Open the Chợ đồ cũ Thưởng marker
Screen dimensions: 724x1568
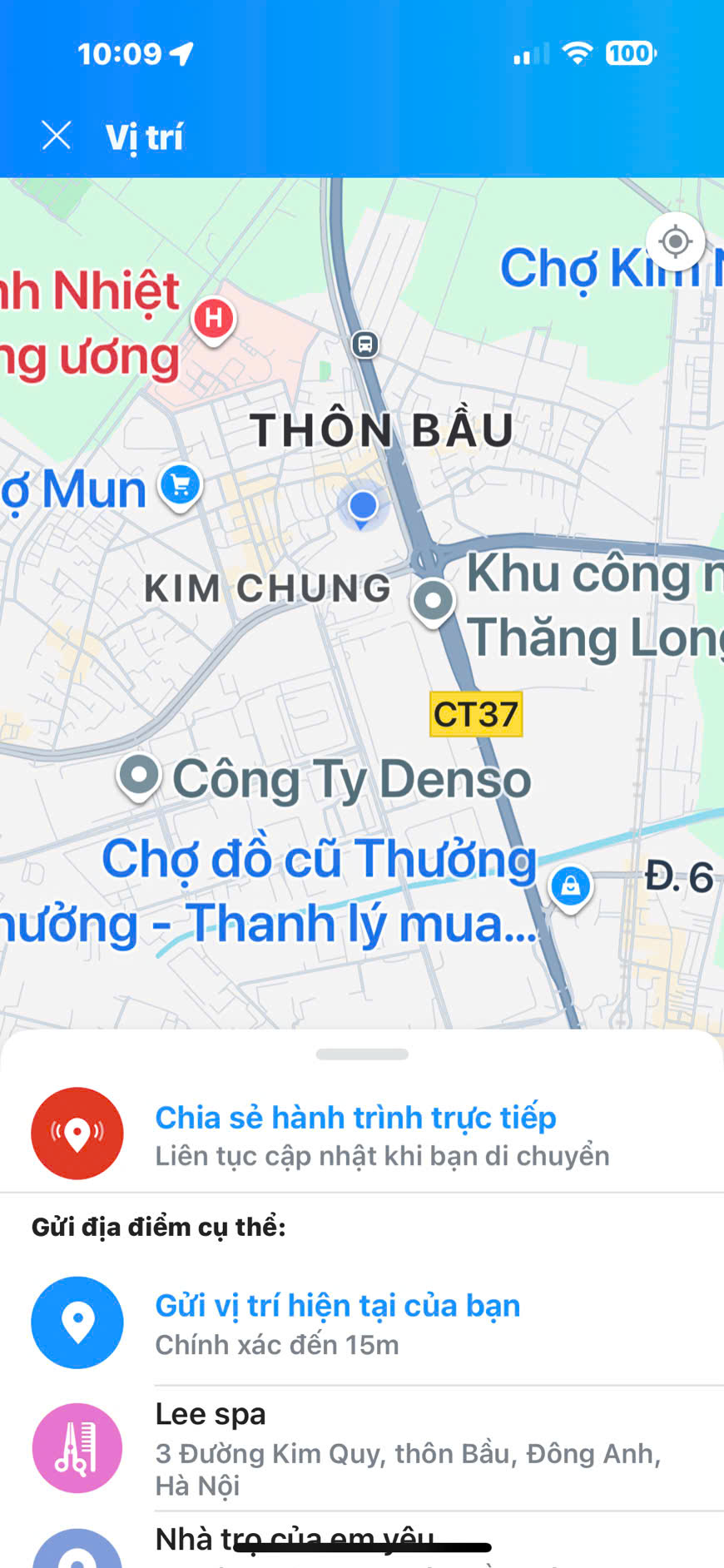tap(570, 886)
